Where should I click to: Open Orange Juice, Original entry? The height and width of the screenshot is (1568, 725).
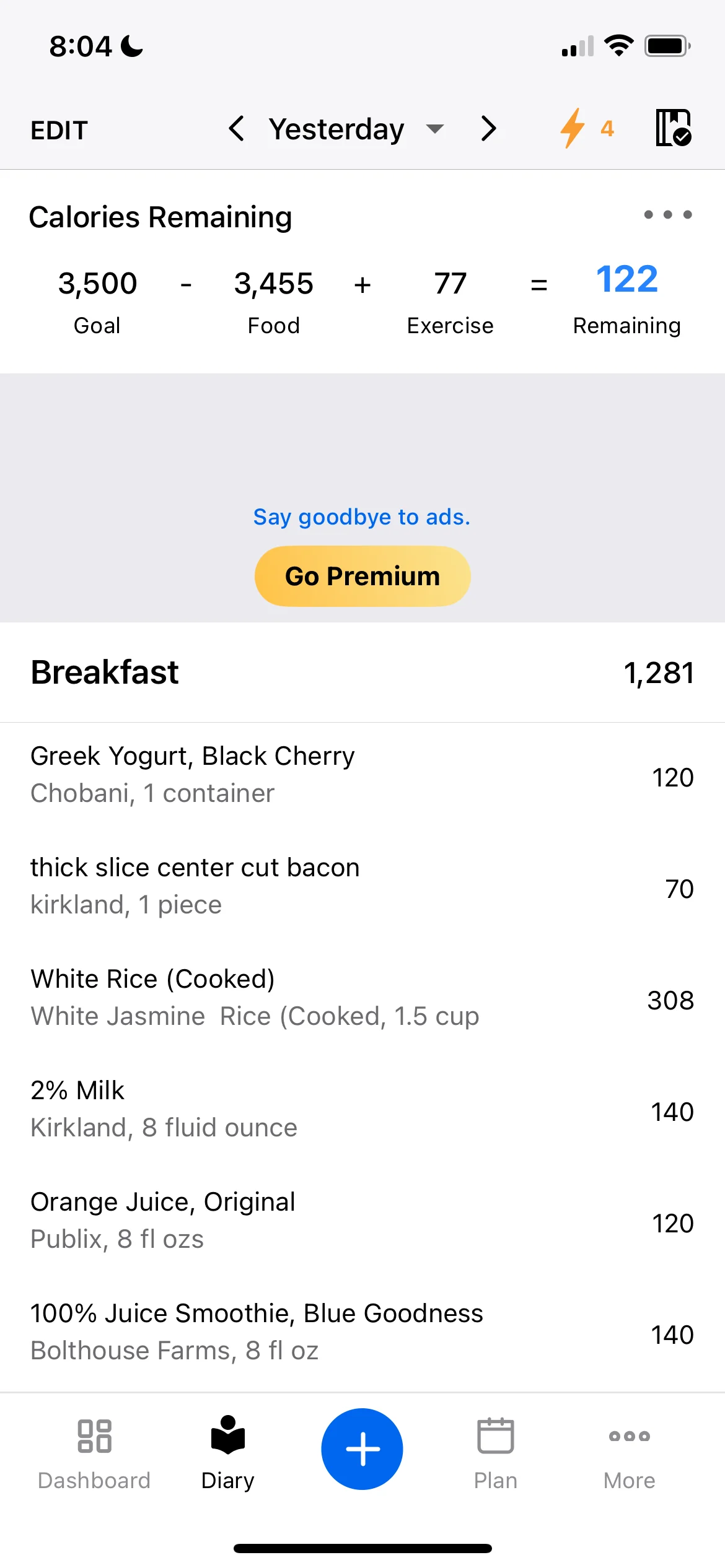[x=362, y=1221]
